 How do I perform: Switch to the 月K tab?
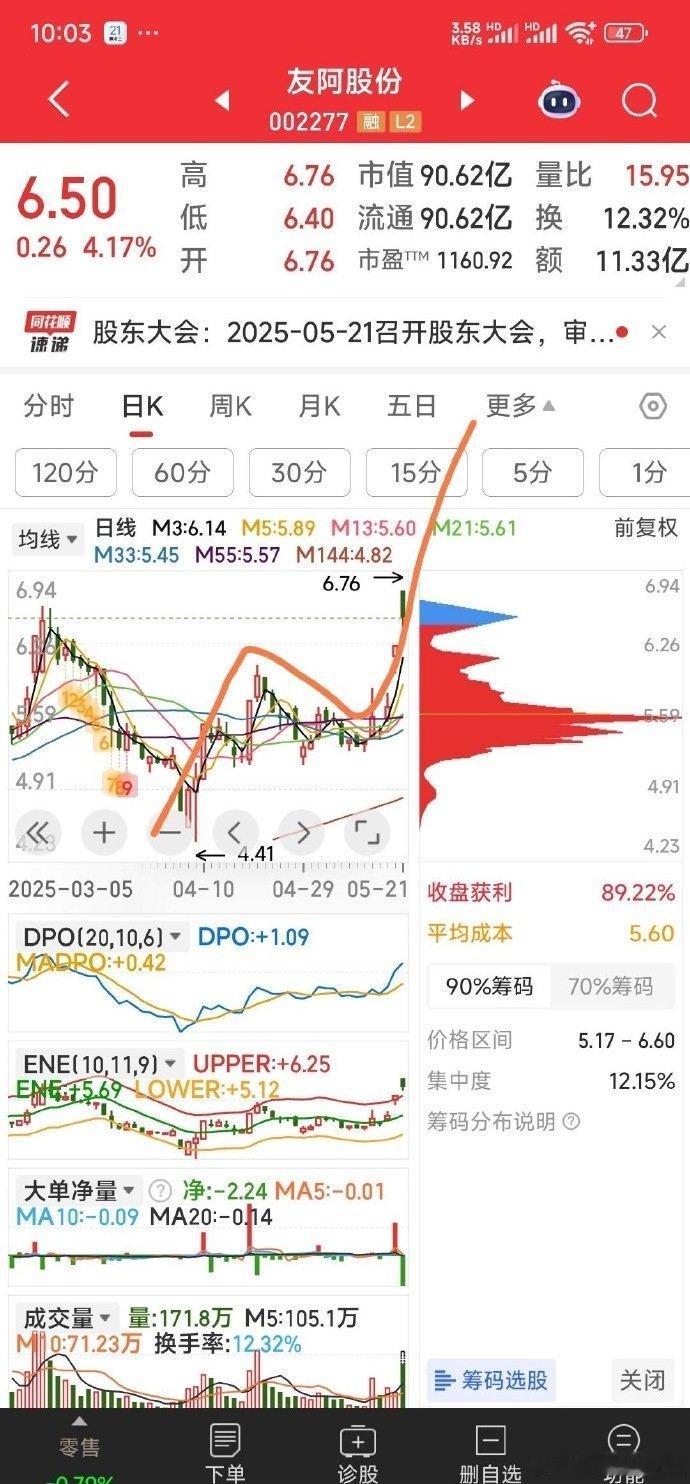point(319,406)
